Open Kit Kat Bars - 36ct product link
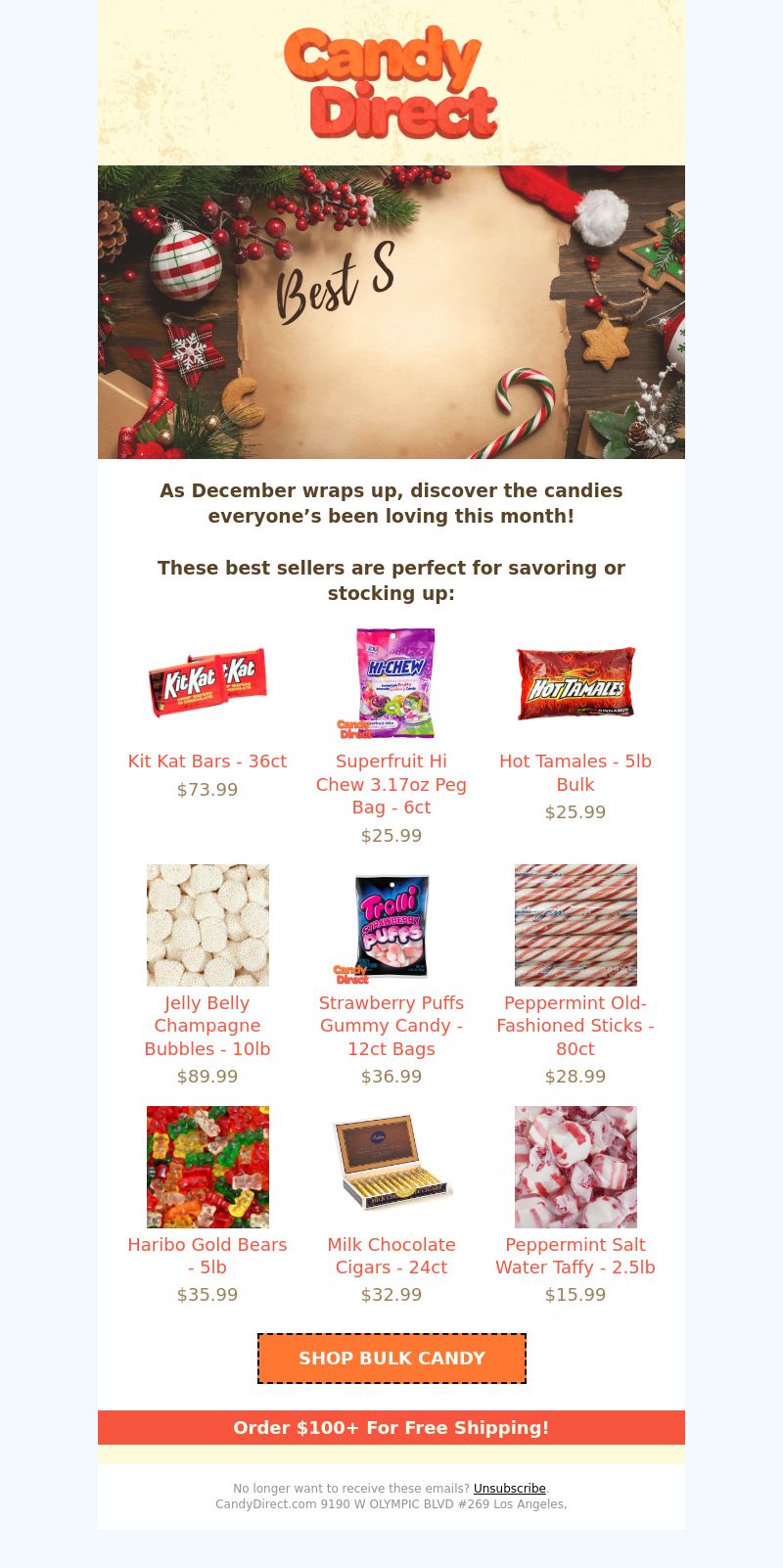Viewport: 783px width, 1568px height. click(207, 761)
